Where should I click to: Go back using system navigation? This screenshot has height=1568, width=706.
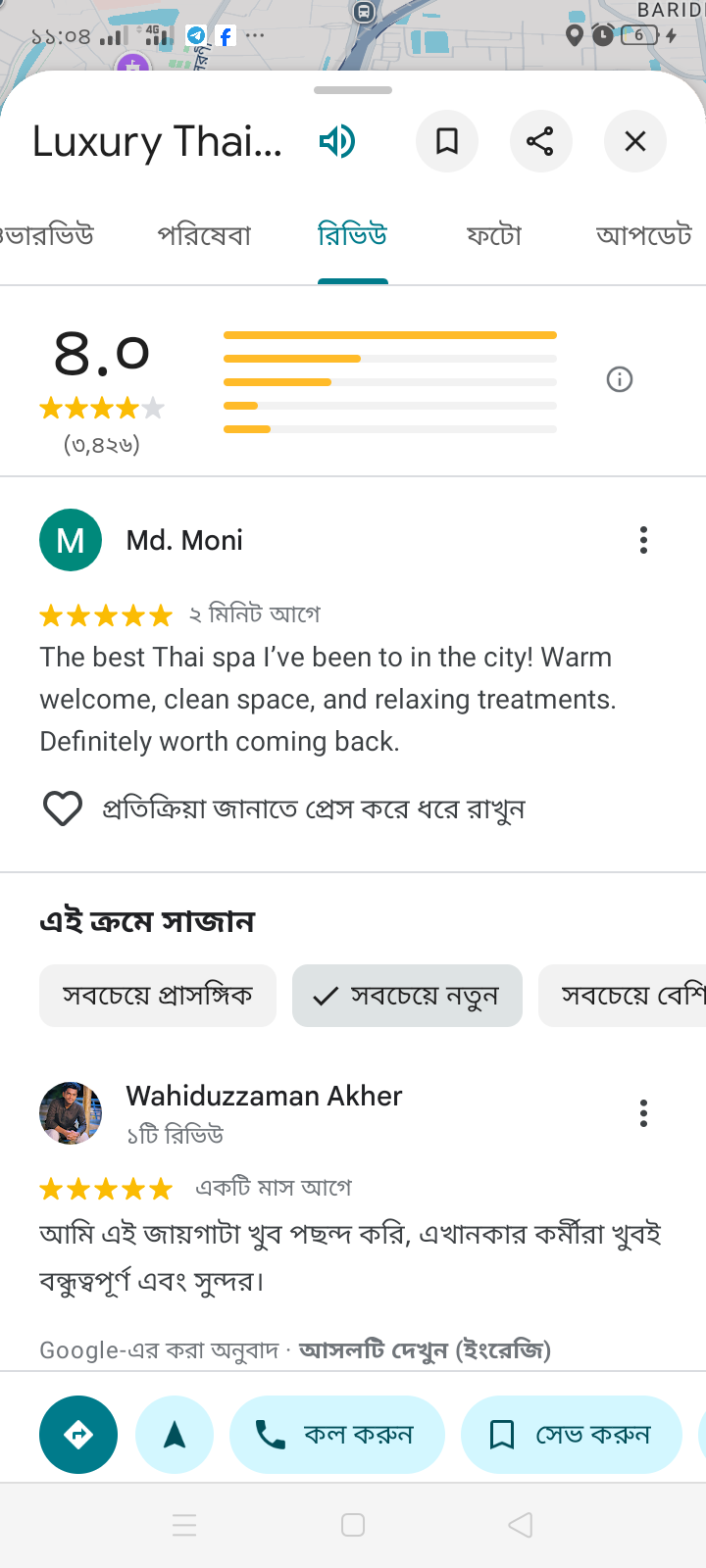coord(521,1525)
